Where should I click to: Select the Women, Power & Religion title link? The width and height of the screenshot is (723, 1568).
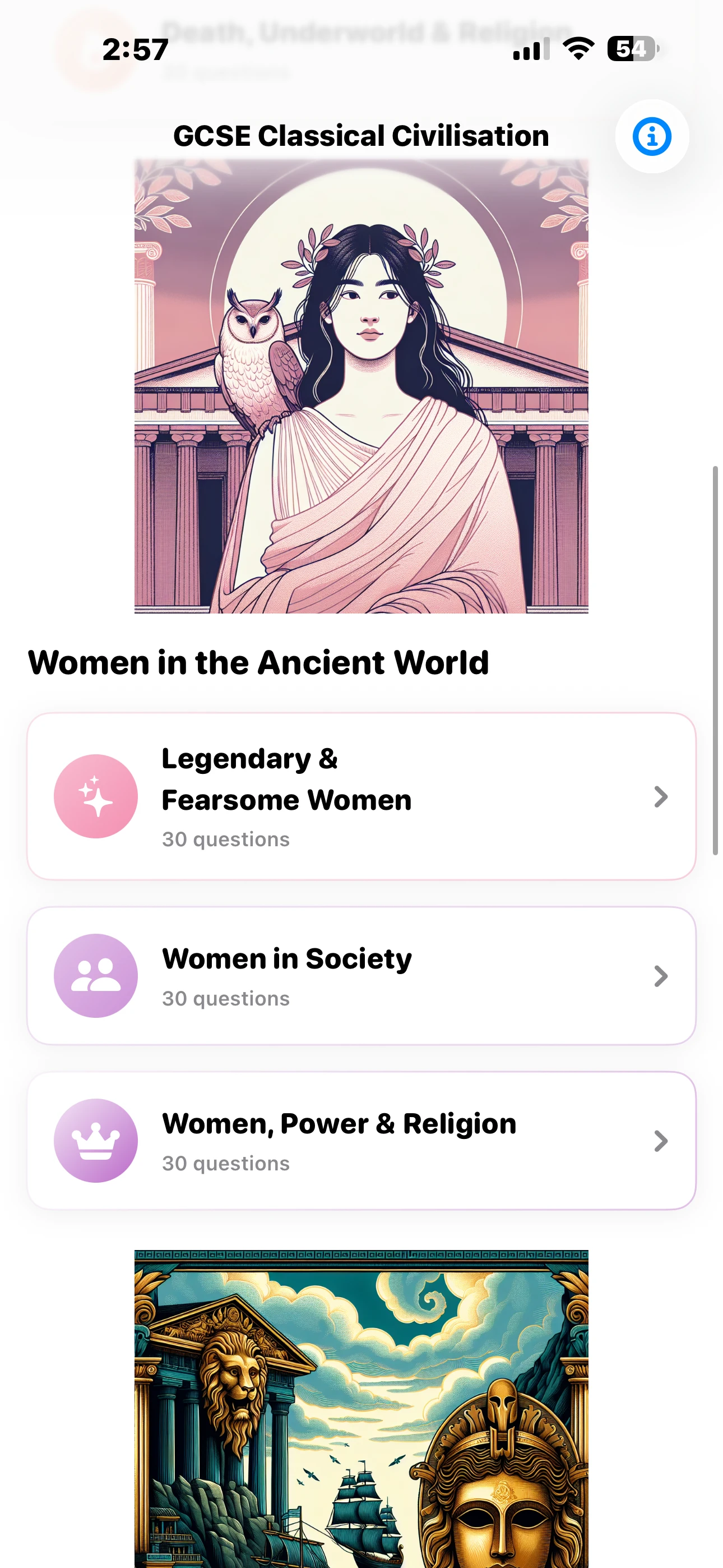click(x=339, y=1124)
